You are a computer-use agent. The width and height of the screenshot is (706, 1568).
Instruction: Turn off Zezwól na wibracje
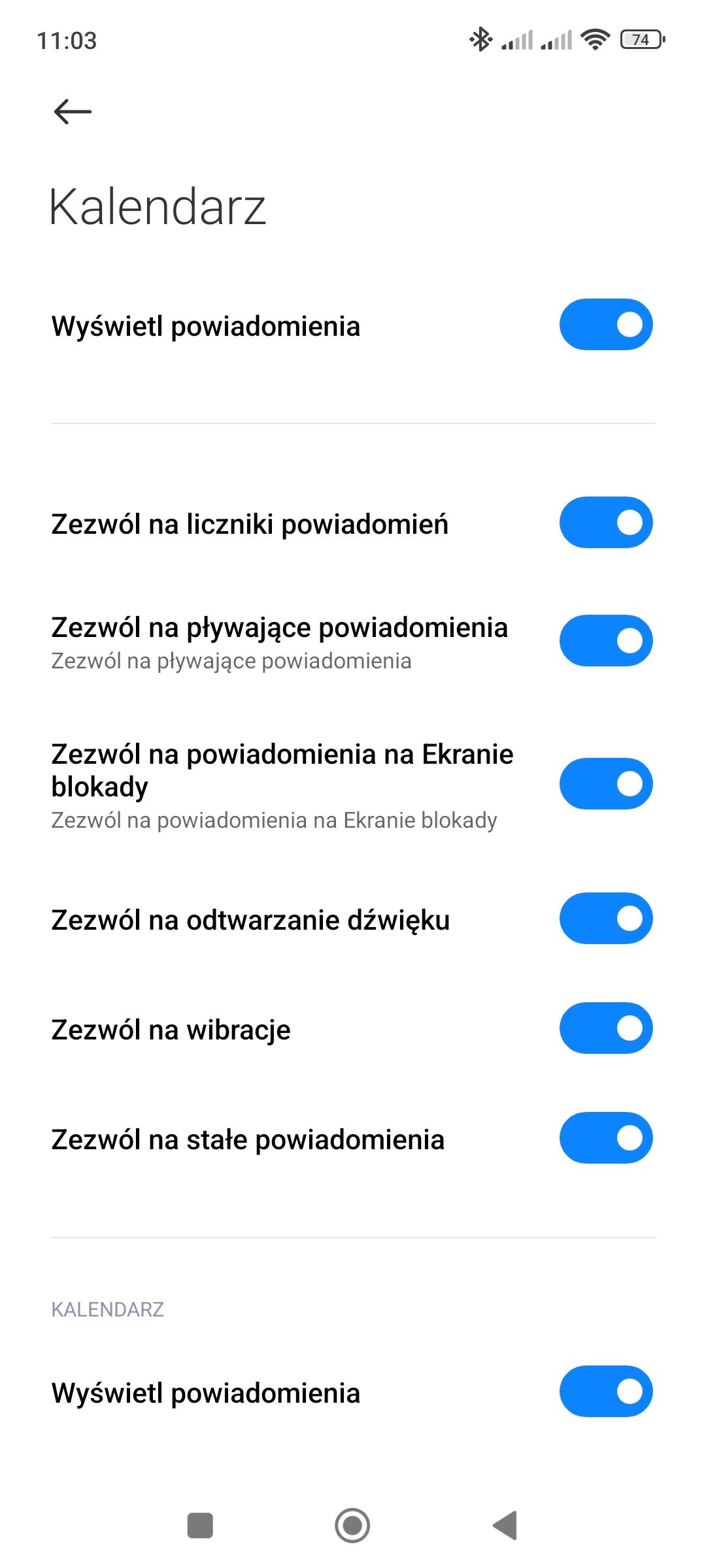605,1028
